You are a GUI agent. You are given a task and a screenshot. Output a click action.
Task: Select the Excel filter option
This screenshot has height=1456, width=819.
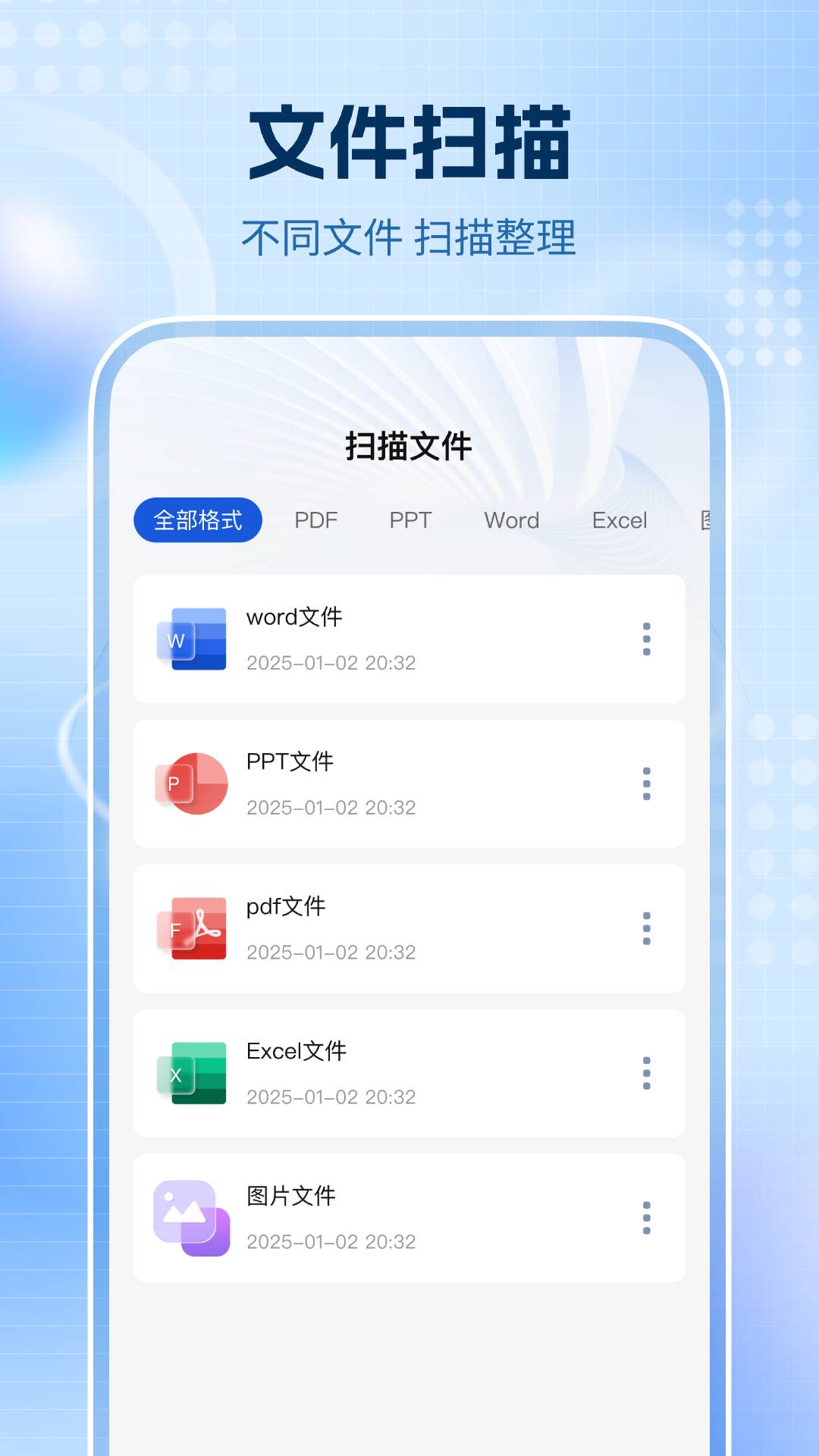620,519
